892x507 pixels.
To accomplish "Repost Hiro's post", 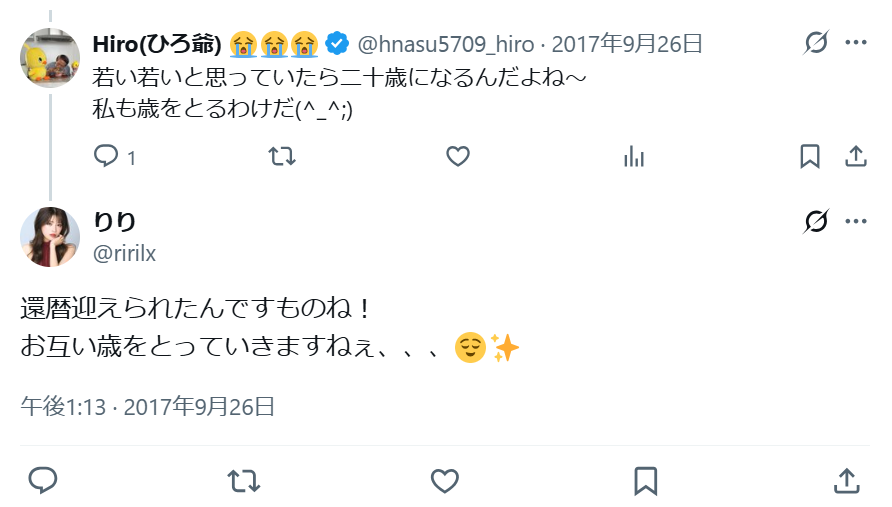I will tap(283, 156).
